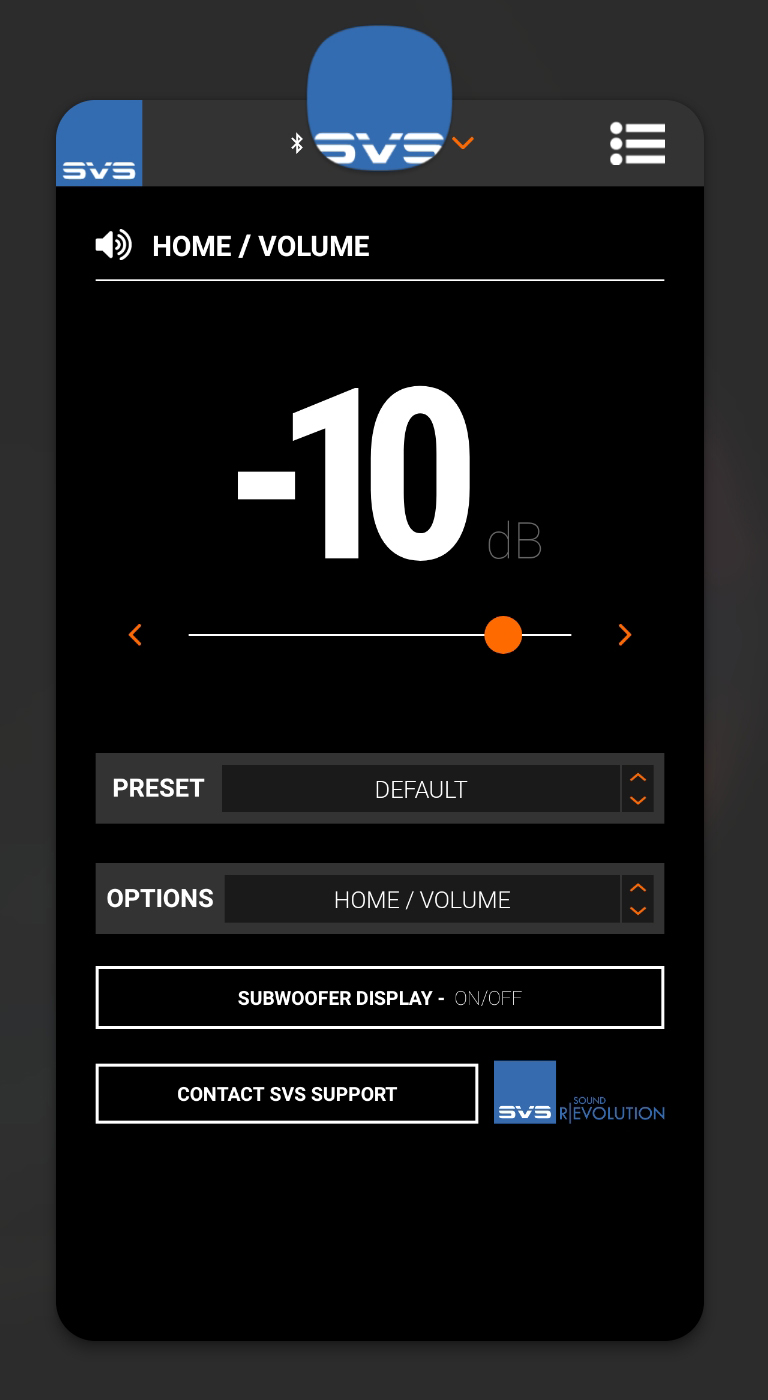Expand the orange device selector chevron
Viewport: 768px width, 1400px height.
[x=462, y=143]
